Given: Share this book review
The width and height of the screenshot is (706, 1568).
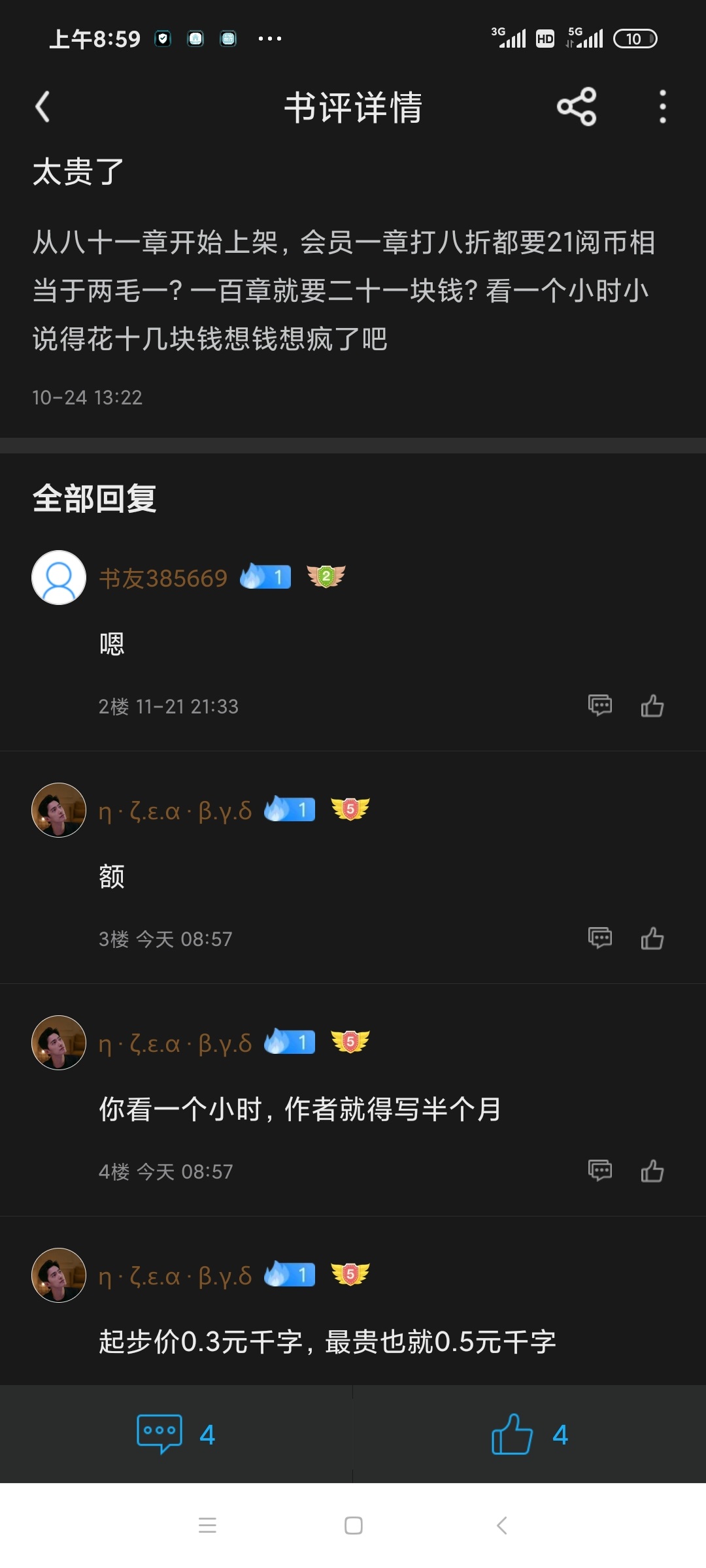Looking at the screenshot, I should click(x=577, y=106).
